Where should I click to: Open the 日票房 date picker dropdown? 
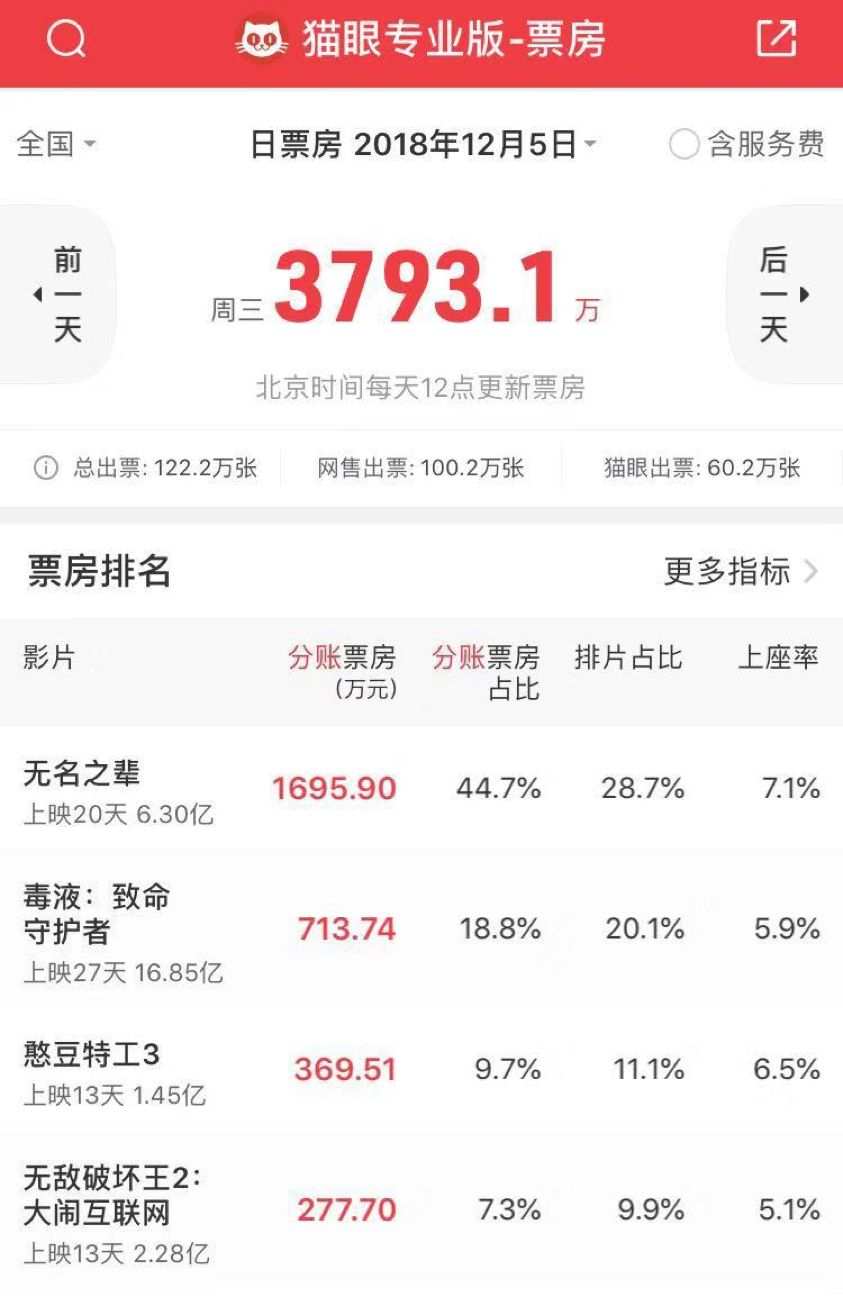tap(423, 145)
